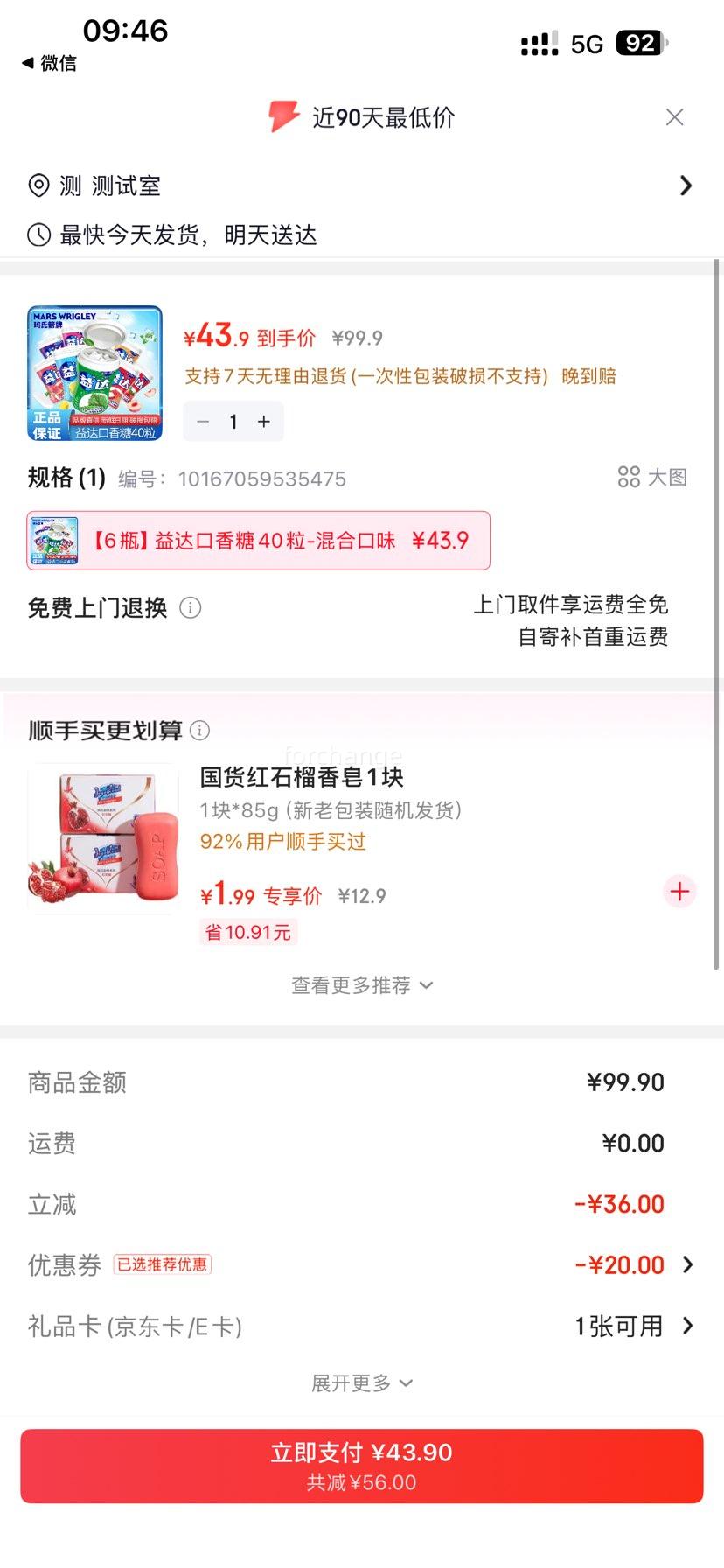Image resolution: width=724 pixels, height=1568 pixels.
Task: Click the clock icon for delivery time
Action: [38, 234]
